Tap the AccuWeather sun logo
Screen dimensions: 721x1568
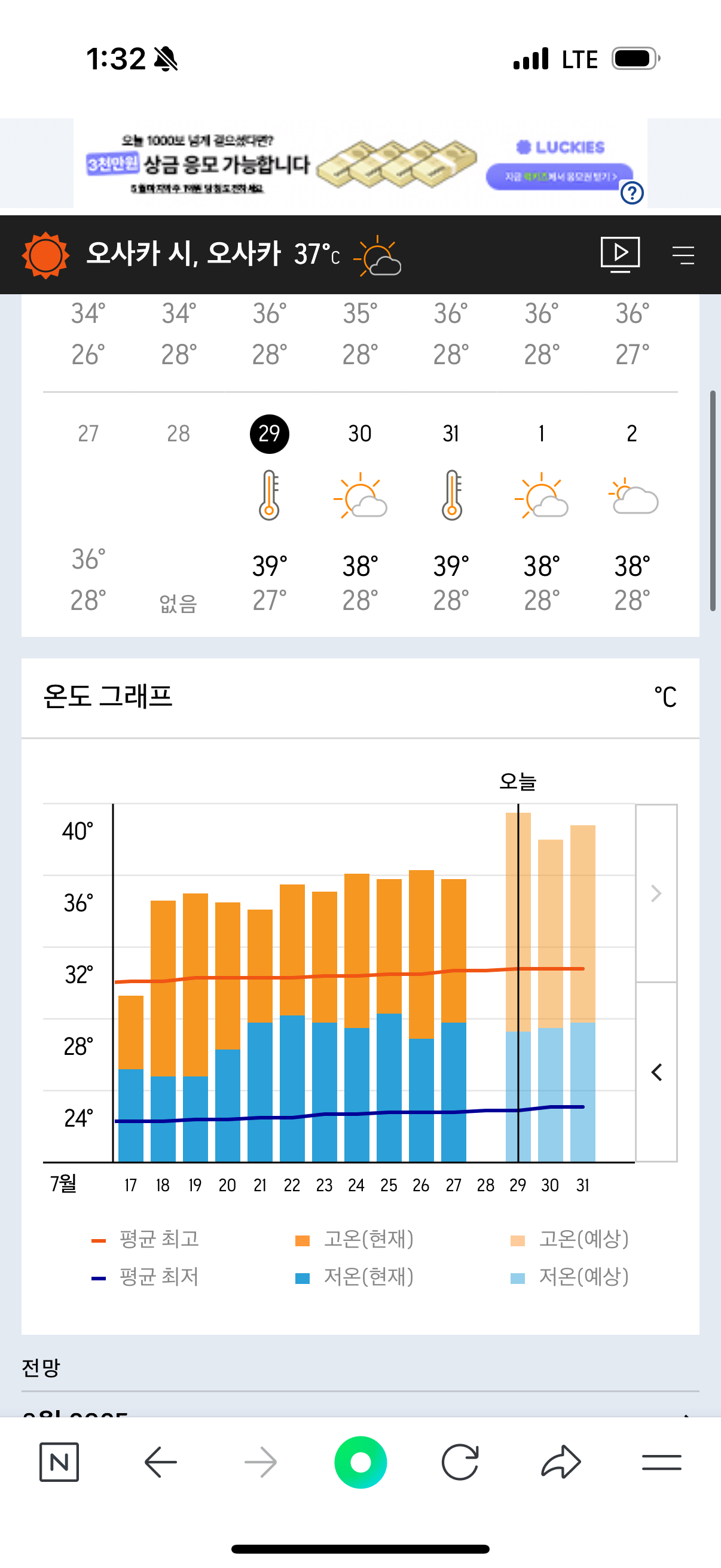tap(45, 254)
